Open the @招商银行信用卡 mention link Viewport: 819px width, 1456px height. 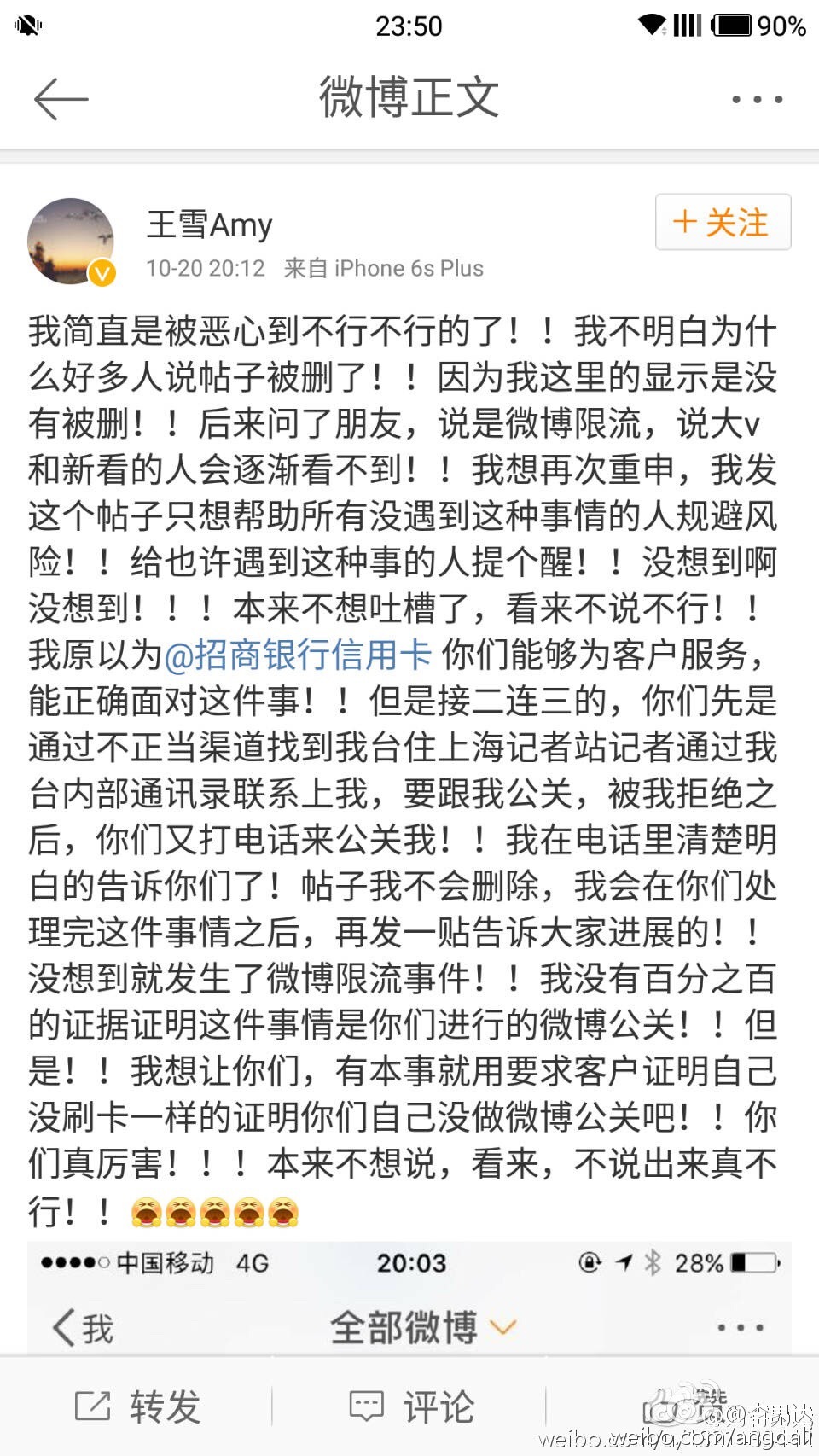(298, 655)
